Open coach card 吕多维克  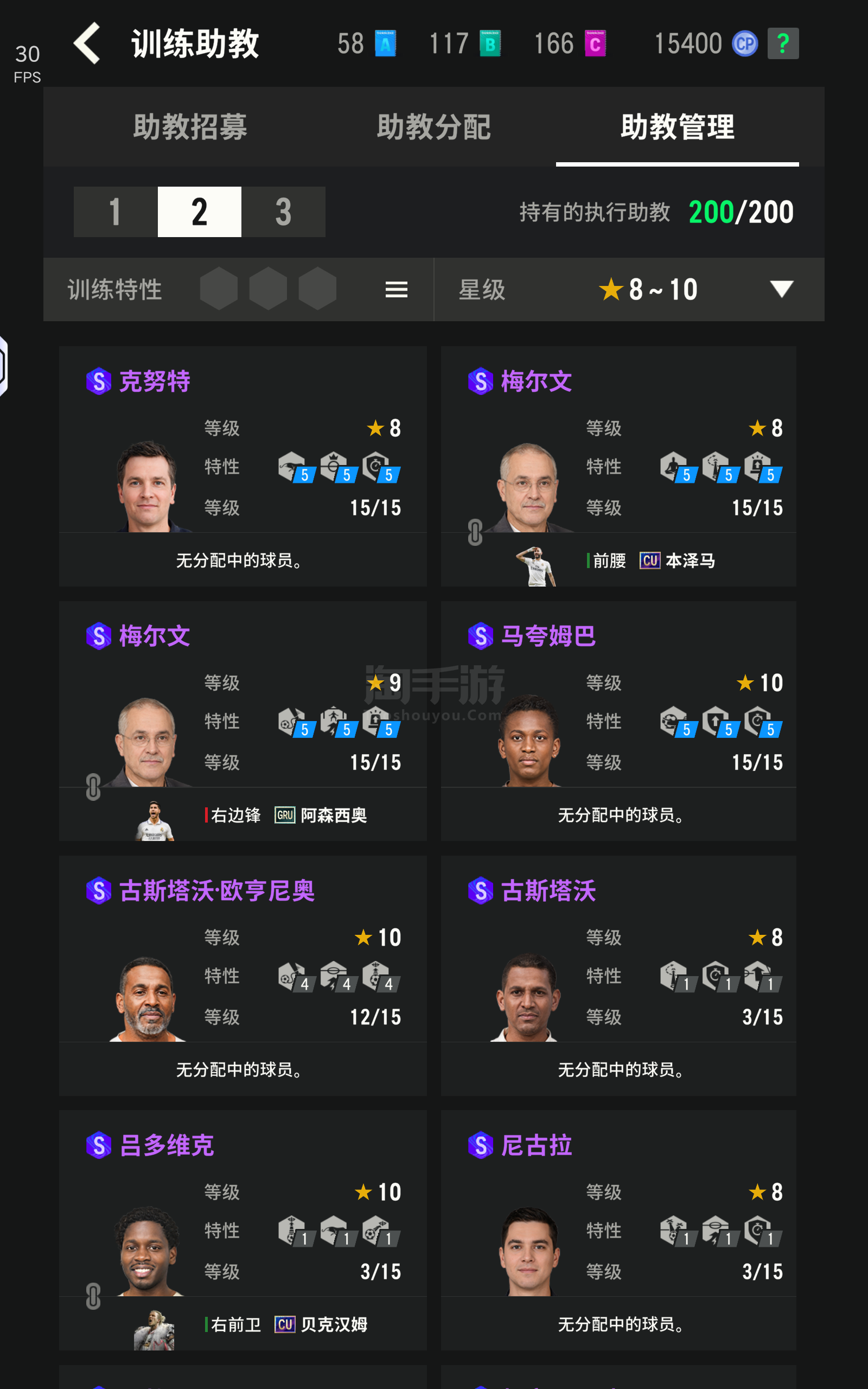tap(243, 1230)
